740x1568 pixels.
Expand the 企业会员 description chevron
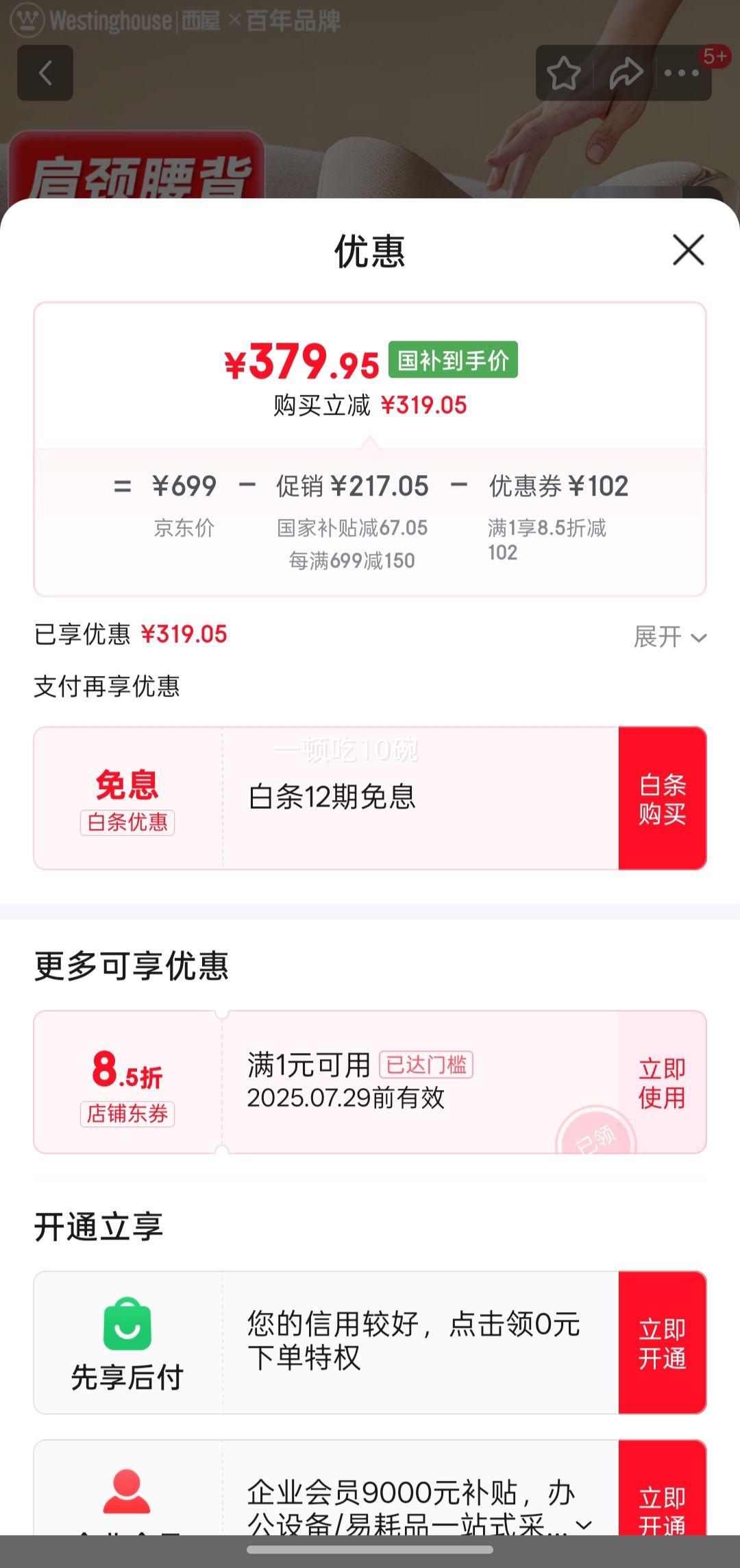[x=584, y=1524]
